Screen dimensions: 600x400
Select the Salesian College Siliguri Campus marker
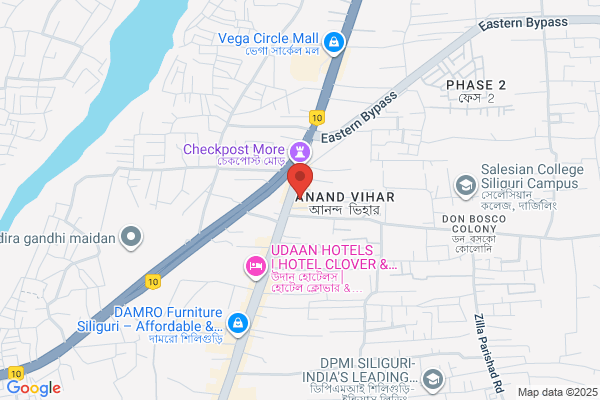coord(466,186)
